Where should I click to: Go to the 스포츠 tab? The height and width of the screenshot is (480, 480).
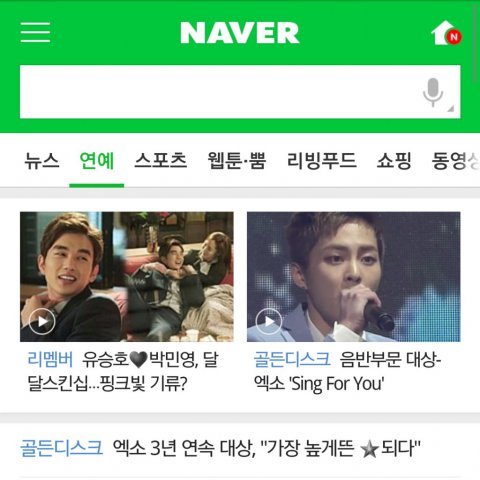pyautogui.click(x=160, y=161)
